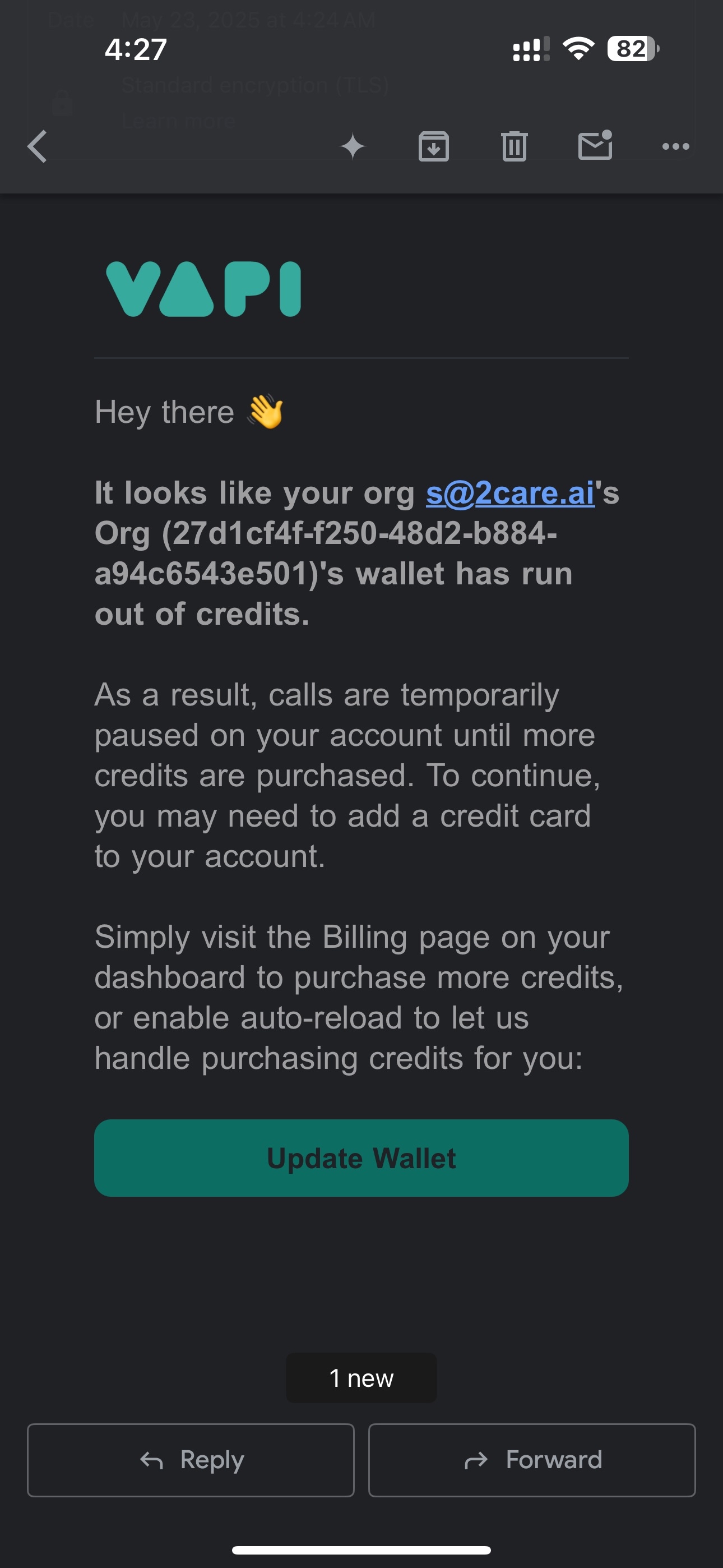Archive this email
The height and width of the screenshot is (1568, 723).
pos(433,147)
